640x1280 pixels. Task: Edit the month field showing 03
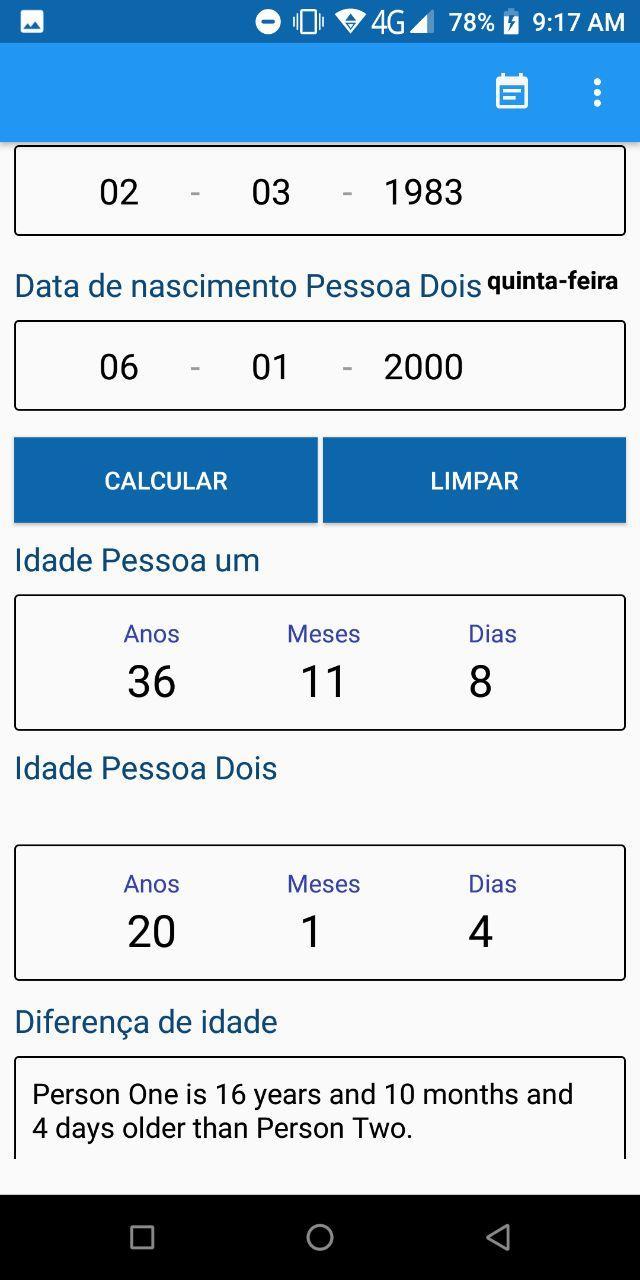271,191
